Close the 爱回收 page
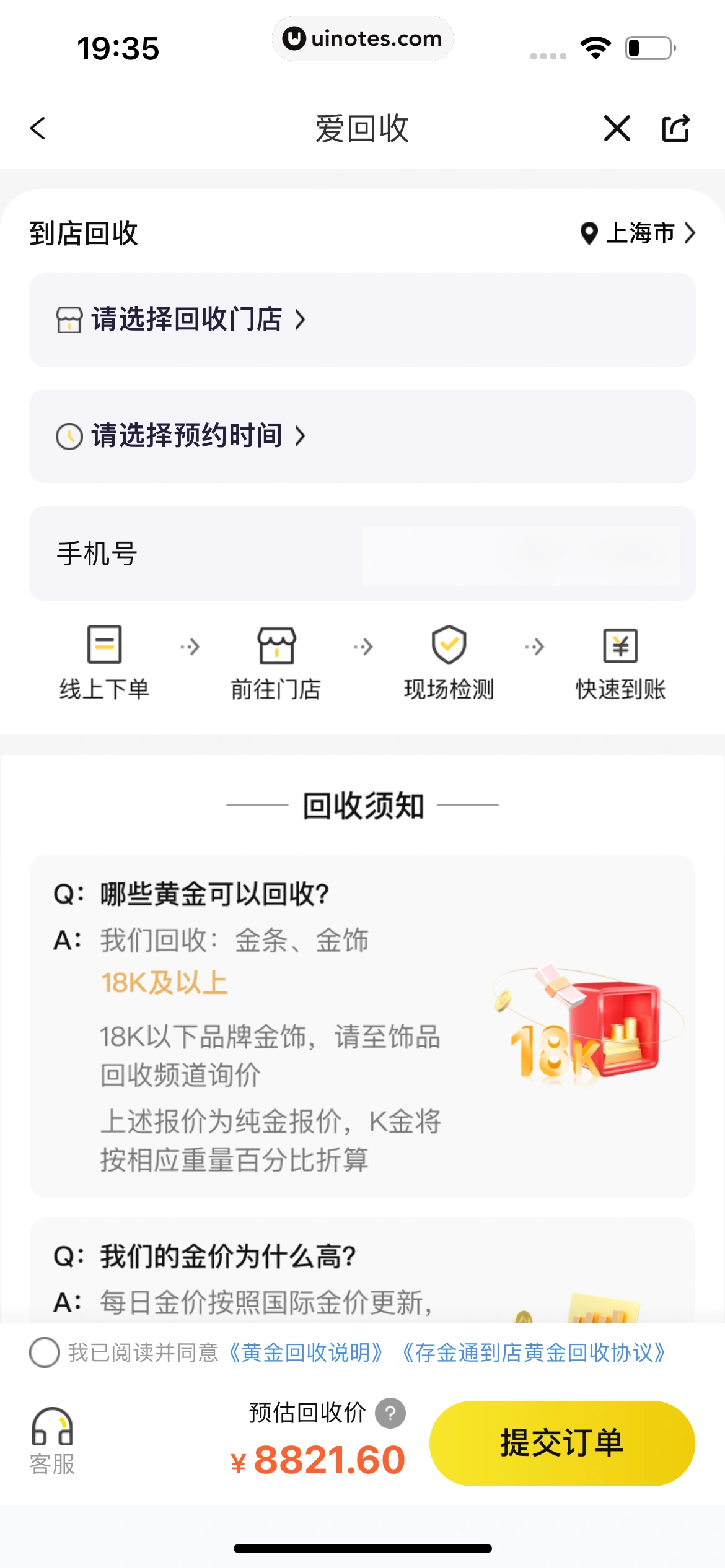 [x=617, y=128]
